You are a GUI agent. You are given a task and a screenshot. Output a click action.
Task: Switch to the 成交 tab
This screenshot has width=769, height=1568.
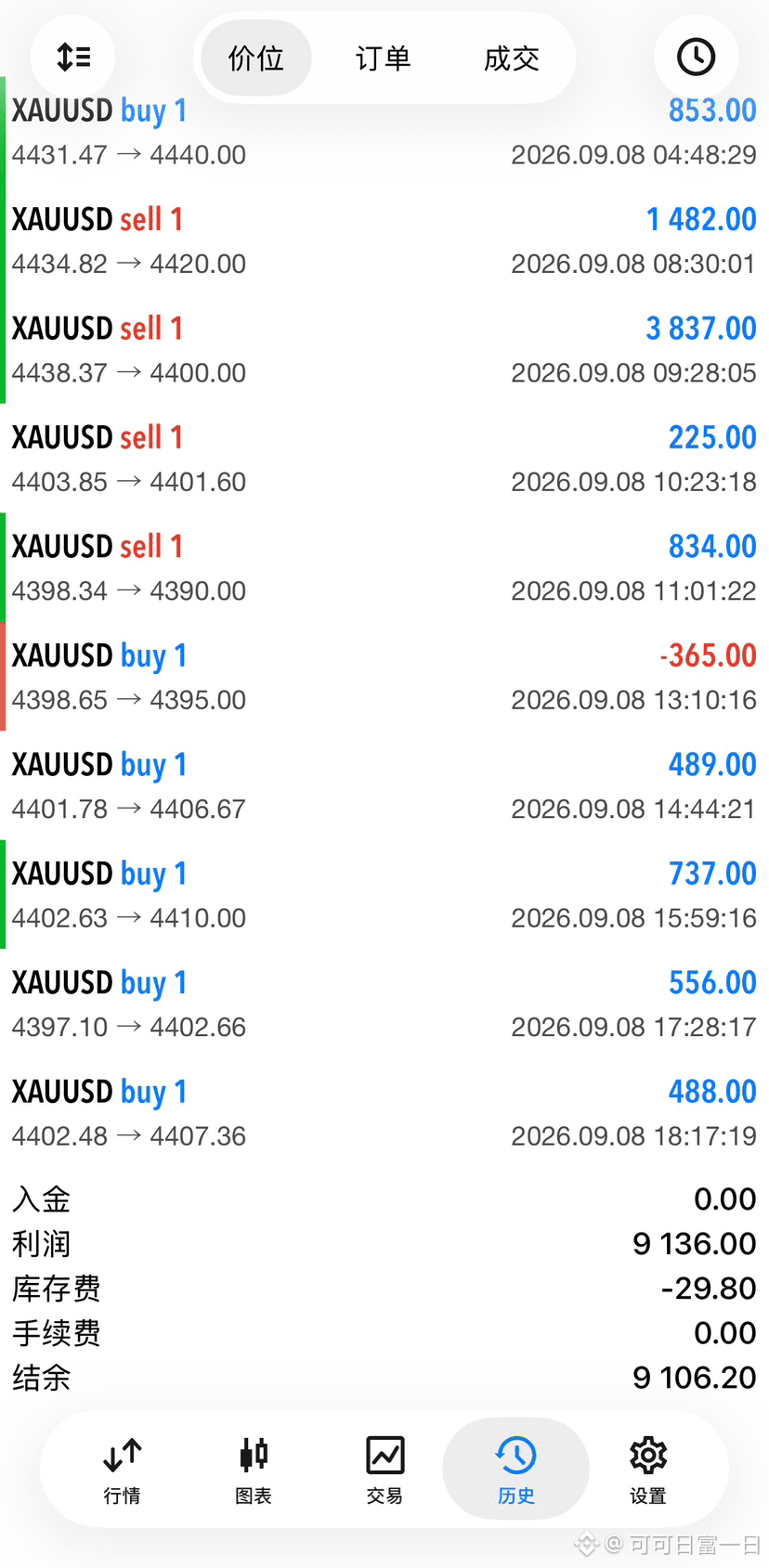(512, 58)
